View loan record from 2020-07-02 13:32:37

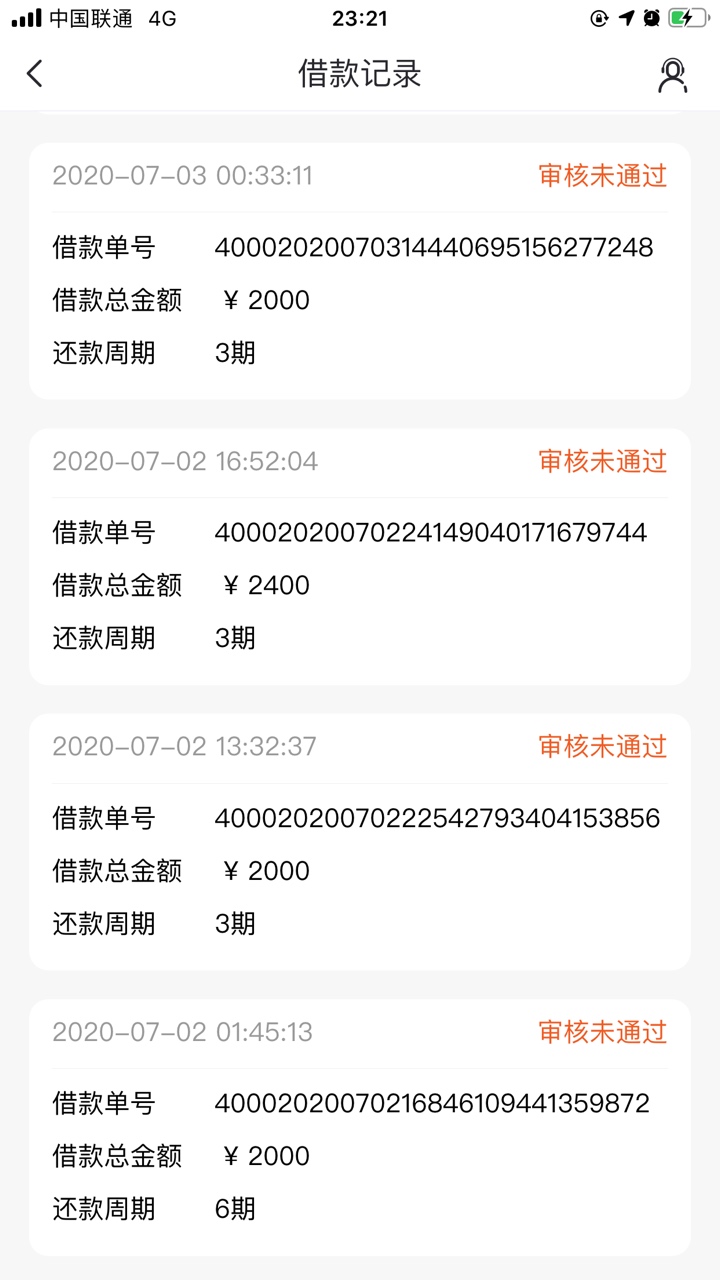[360, 842]
